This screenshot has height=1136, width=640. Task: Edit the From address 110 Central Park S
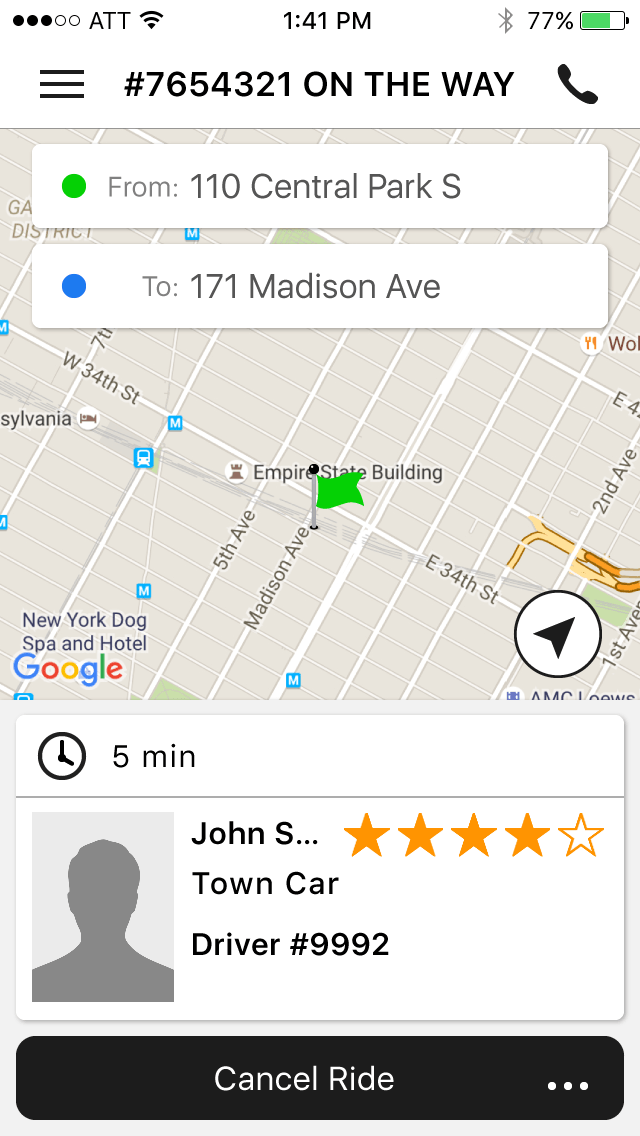point(320,186)
